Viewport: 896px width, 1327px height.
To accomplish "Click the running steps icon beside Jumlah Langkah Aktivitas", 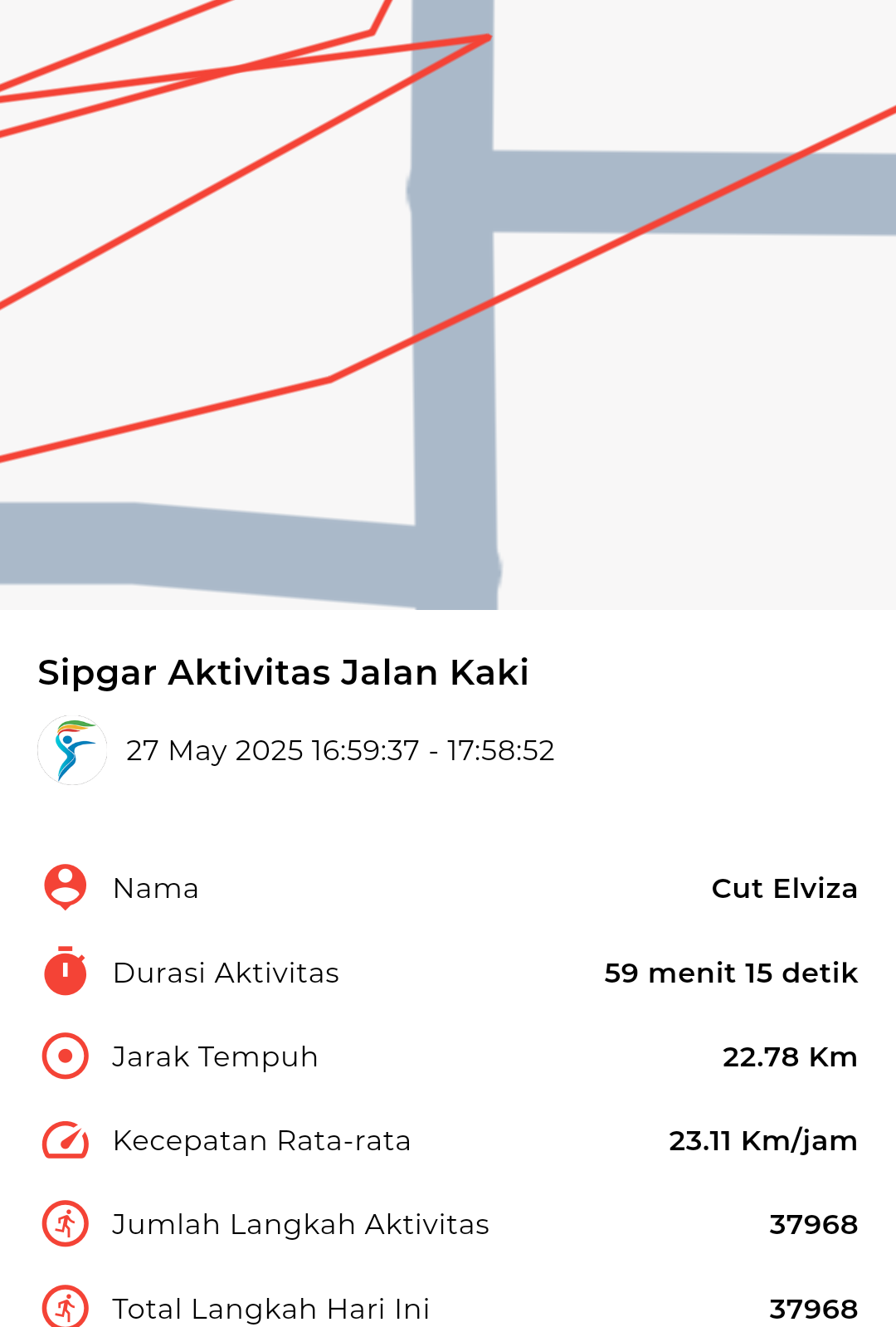I will 64,1223.
